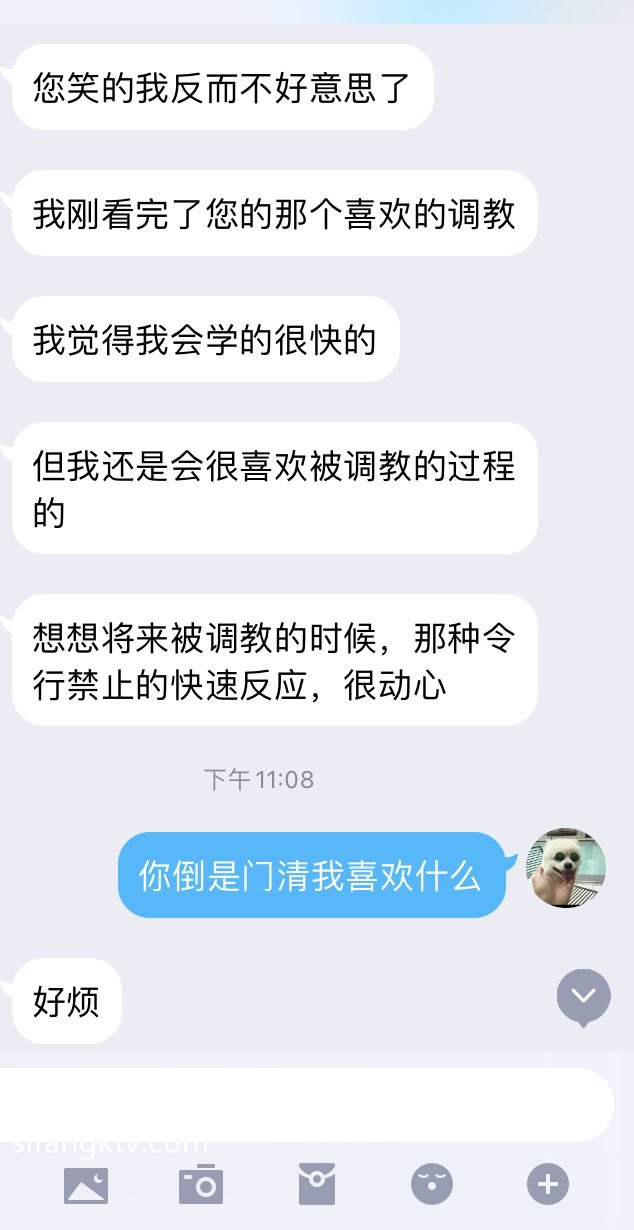Open the dog avatar profile
Viewport: 634px width, 1230px height.
click(567, 868)
